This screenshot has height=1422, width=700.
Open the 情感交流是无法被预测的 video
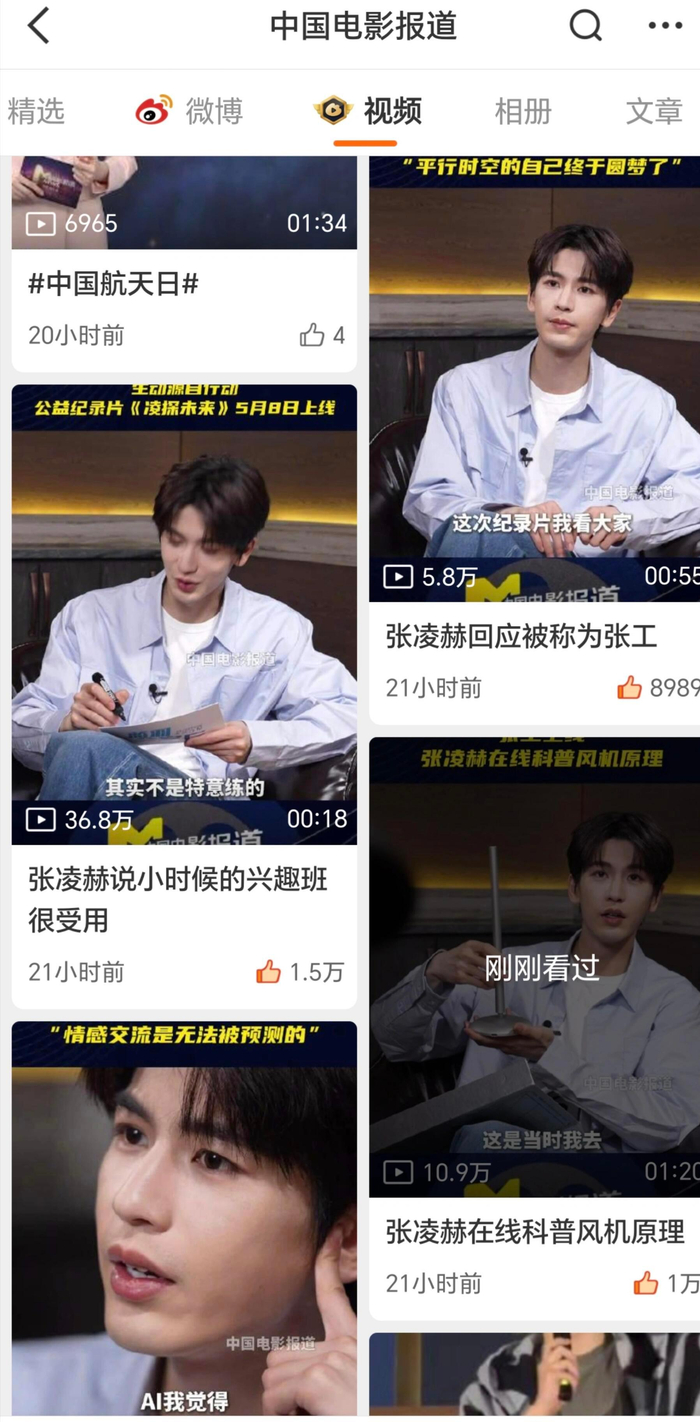184,1220
